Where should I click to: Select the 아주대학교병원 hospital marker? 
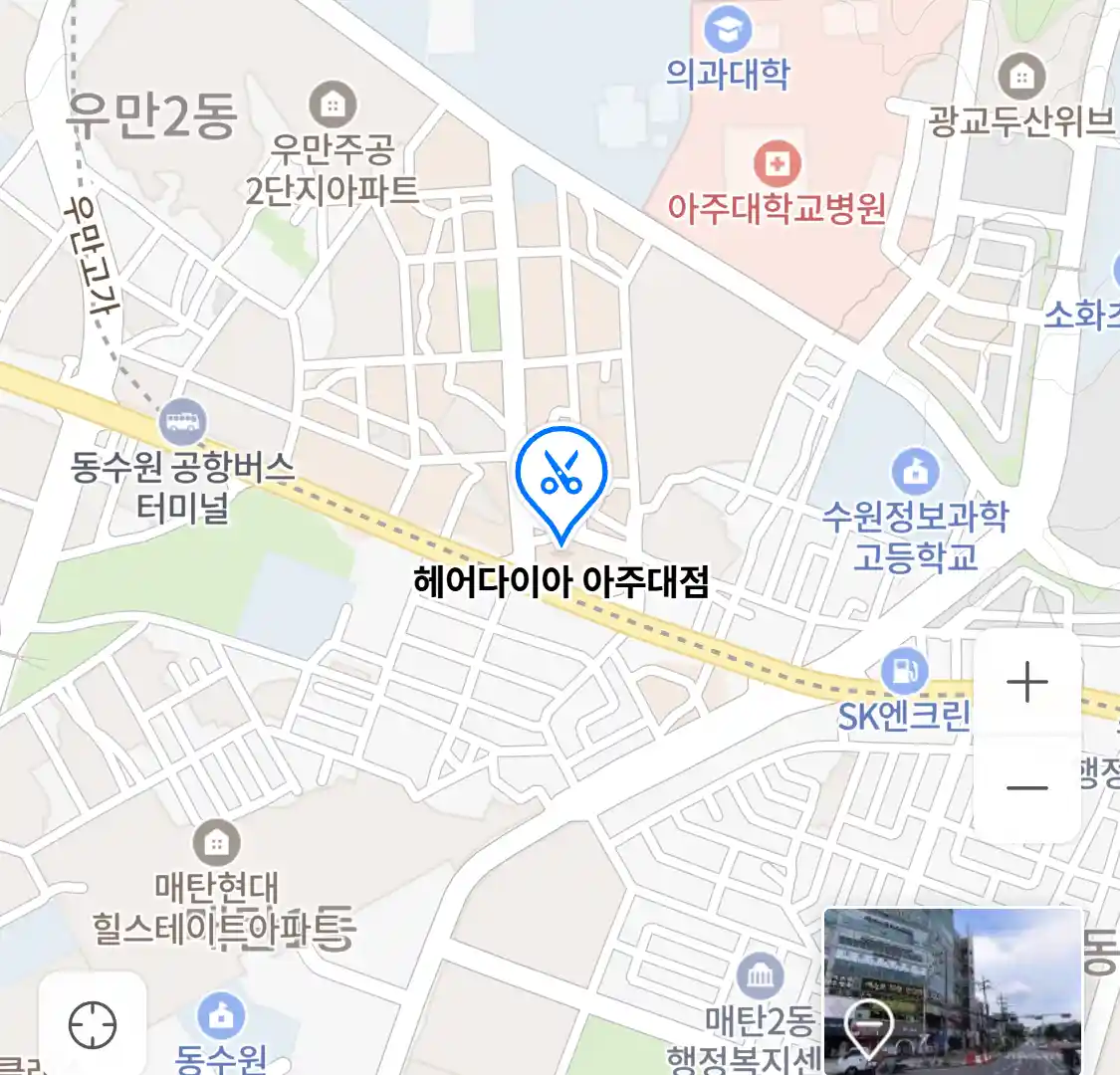(x=777, y=163)
